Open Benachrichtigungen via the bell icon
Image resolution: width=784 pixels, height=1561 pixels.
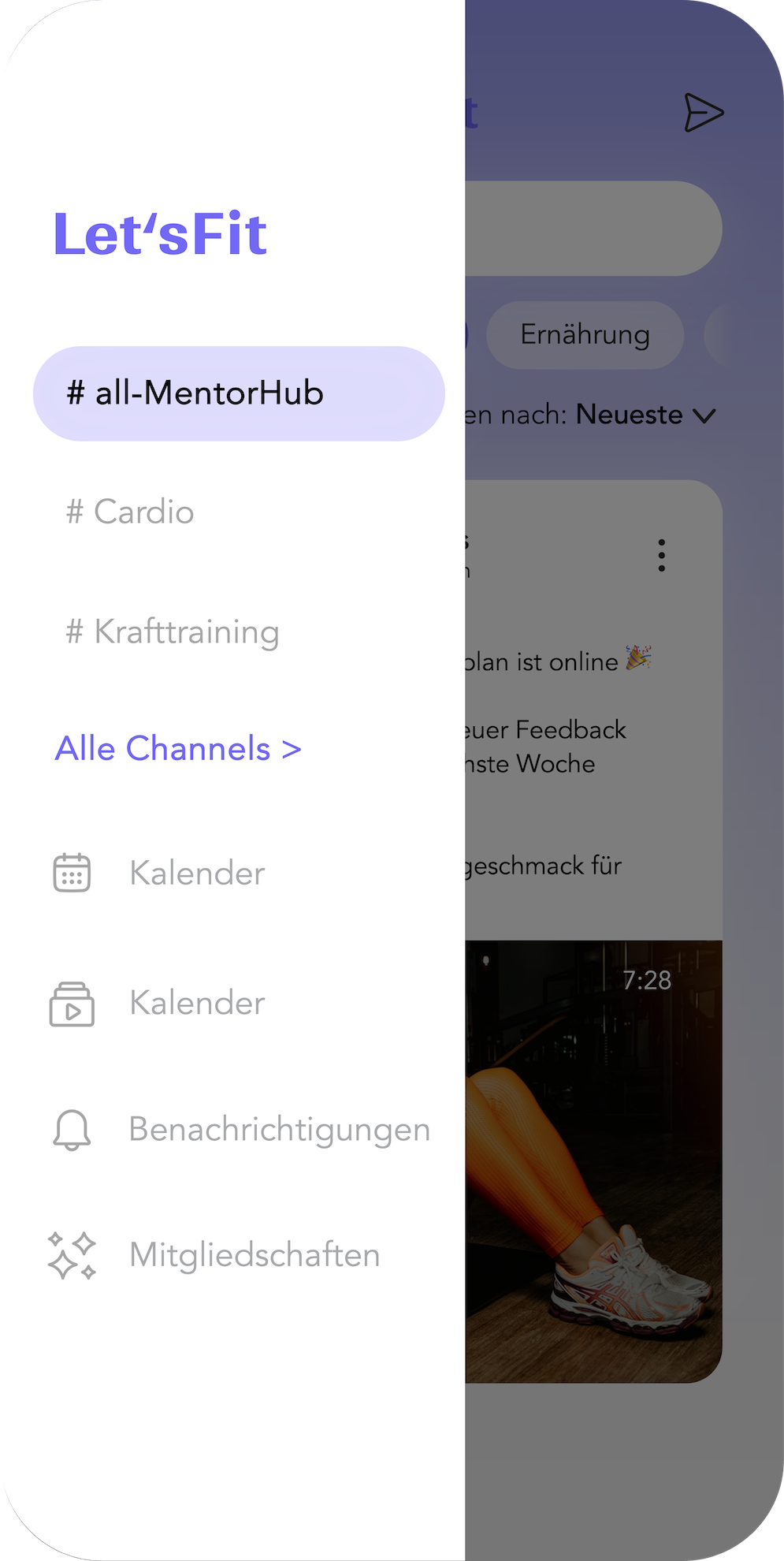tap(72, 1128)
